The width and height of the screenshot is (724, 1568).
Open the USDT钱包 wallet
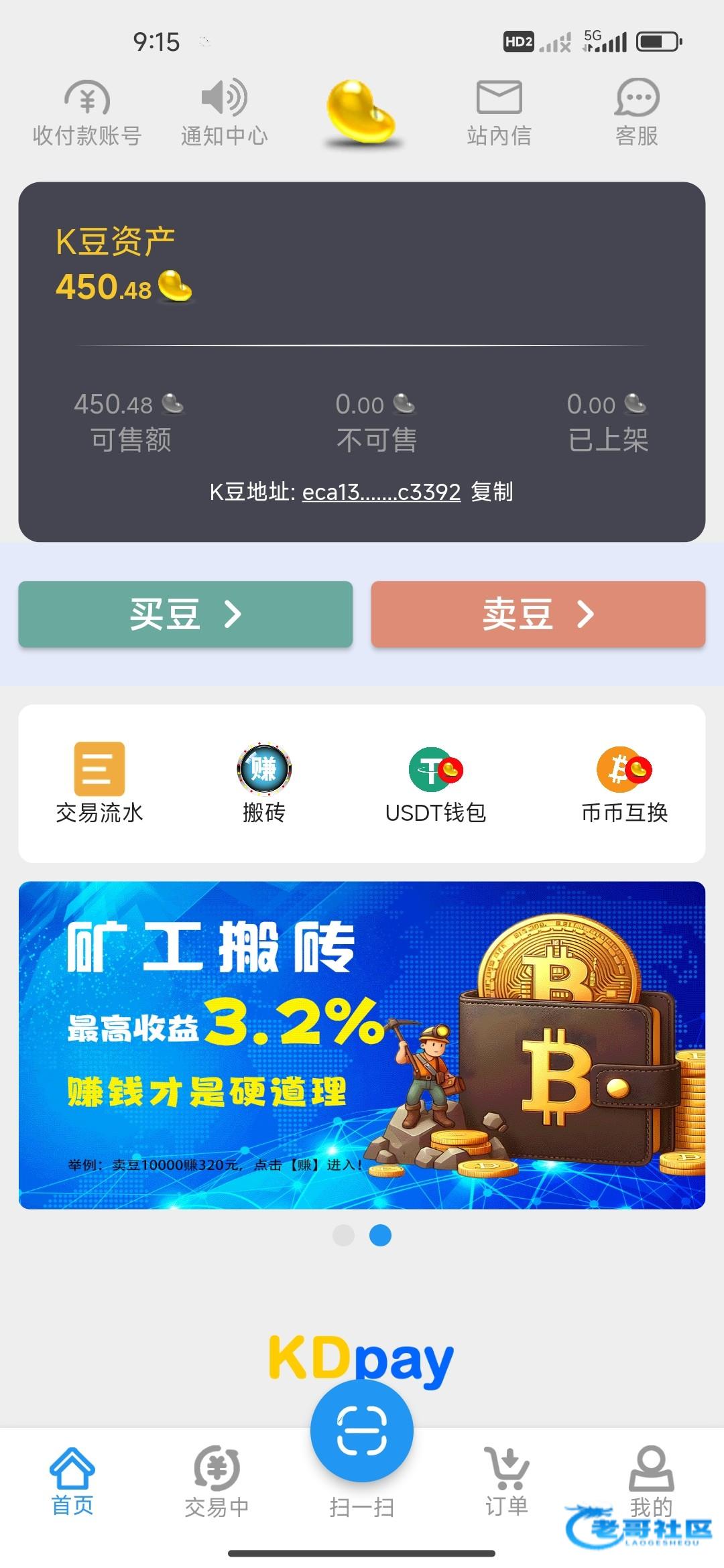tap(436, 783)
